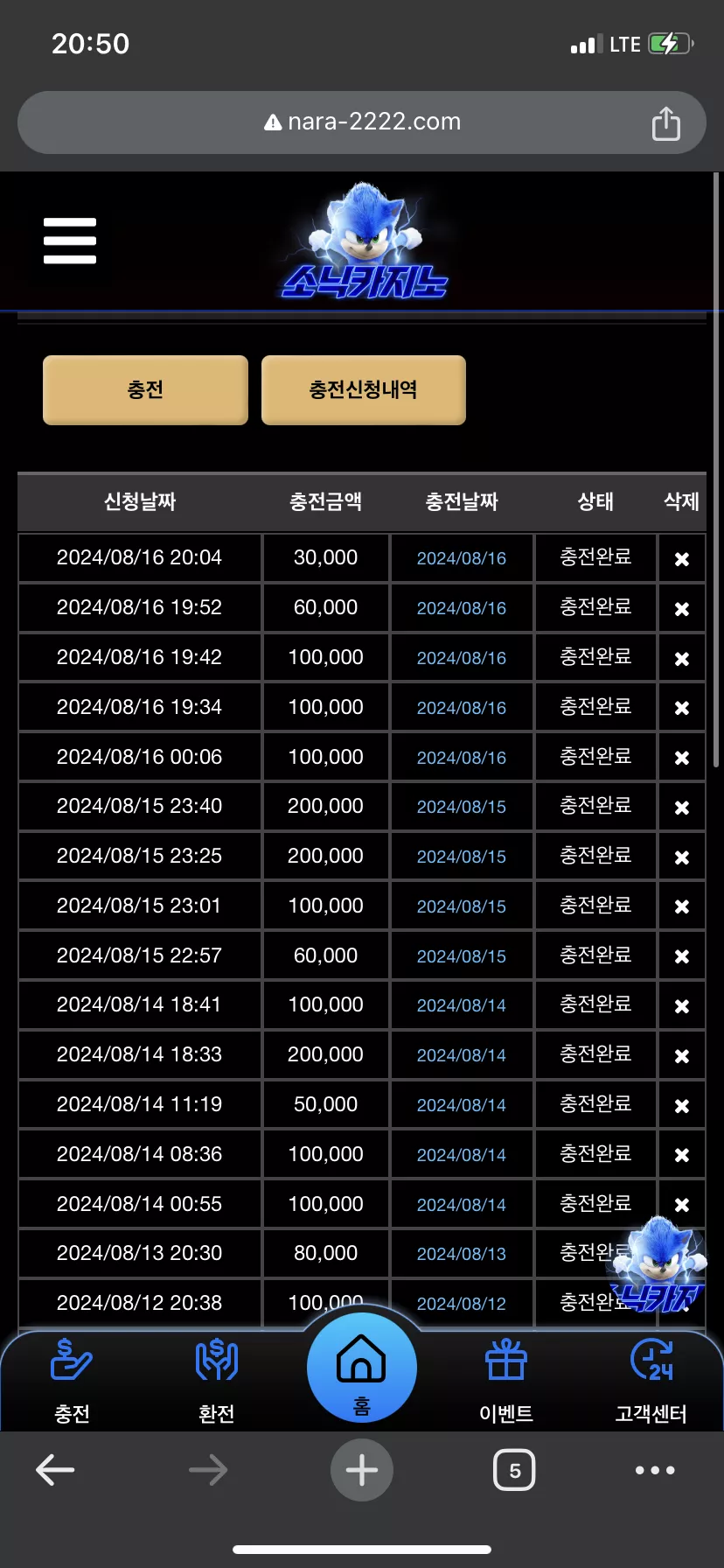
Task: Delete the 2024/08/16 19:52 entry
Action: [x=682, y=608]
